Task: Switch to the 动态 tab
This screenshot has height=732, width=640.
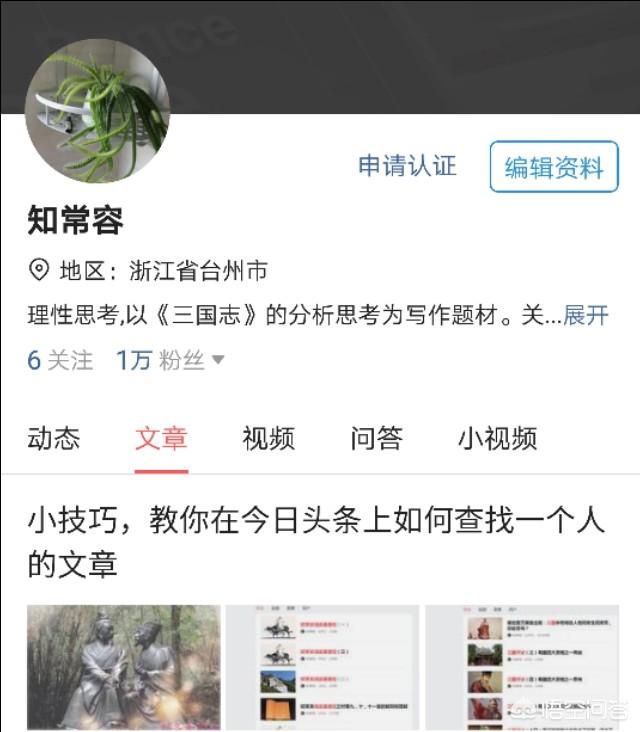Action: pyautogui.click(x=54, y=438)
